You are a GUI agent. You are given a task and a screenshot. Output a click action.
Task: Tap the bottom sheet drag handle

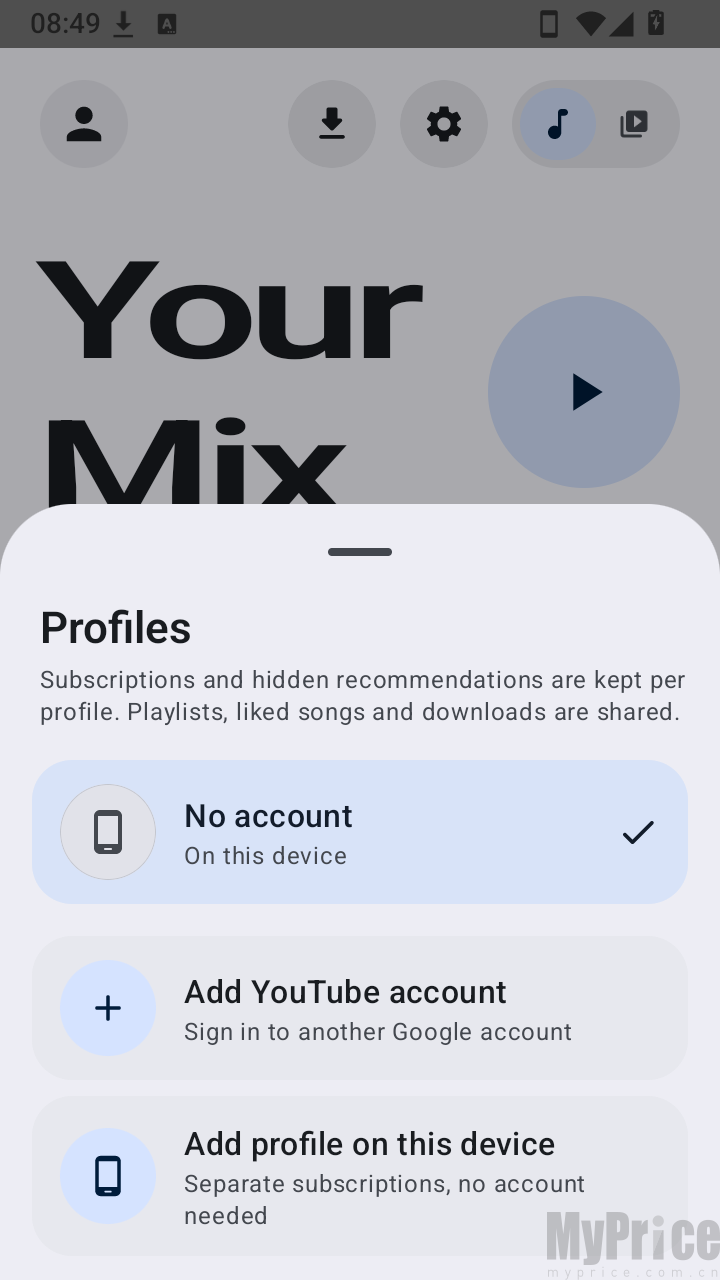(360, 552)
